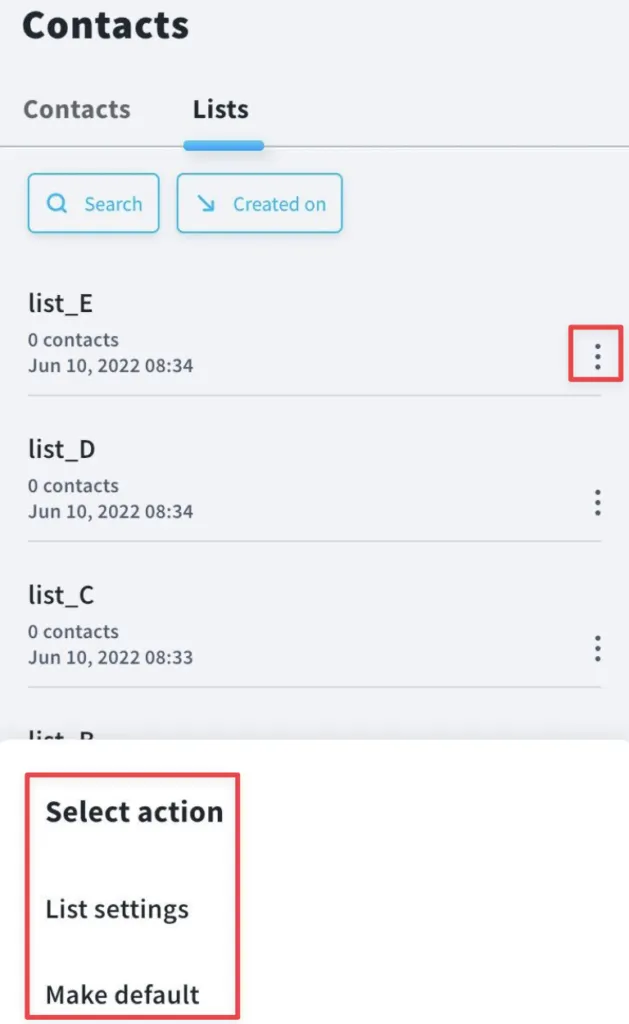Change sorting via Created on

(x=259, y=203)
